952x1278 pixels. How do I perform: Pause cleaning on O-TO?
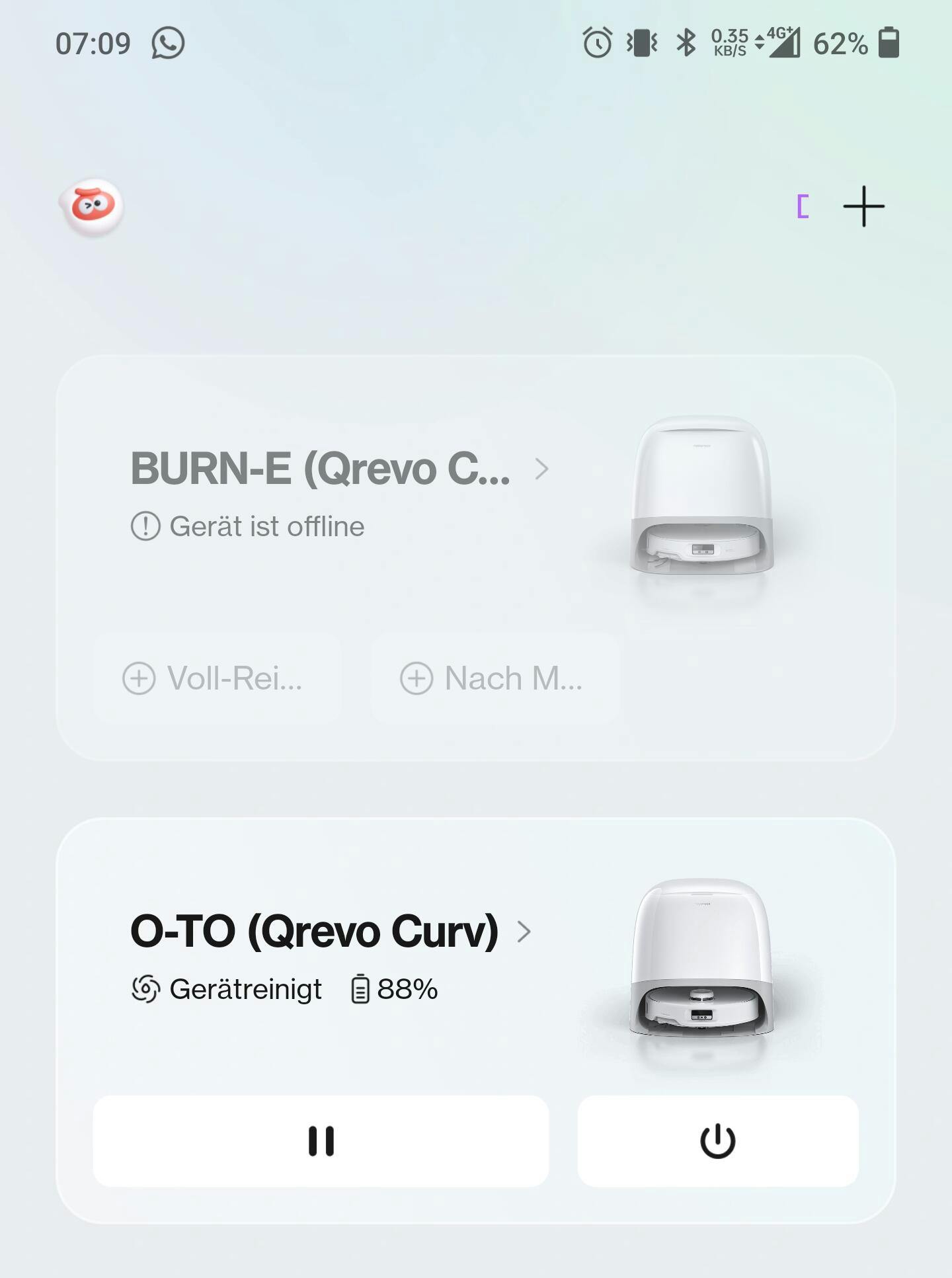321,1141
